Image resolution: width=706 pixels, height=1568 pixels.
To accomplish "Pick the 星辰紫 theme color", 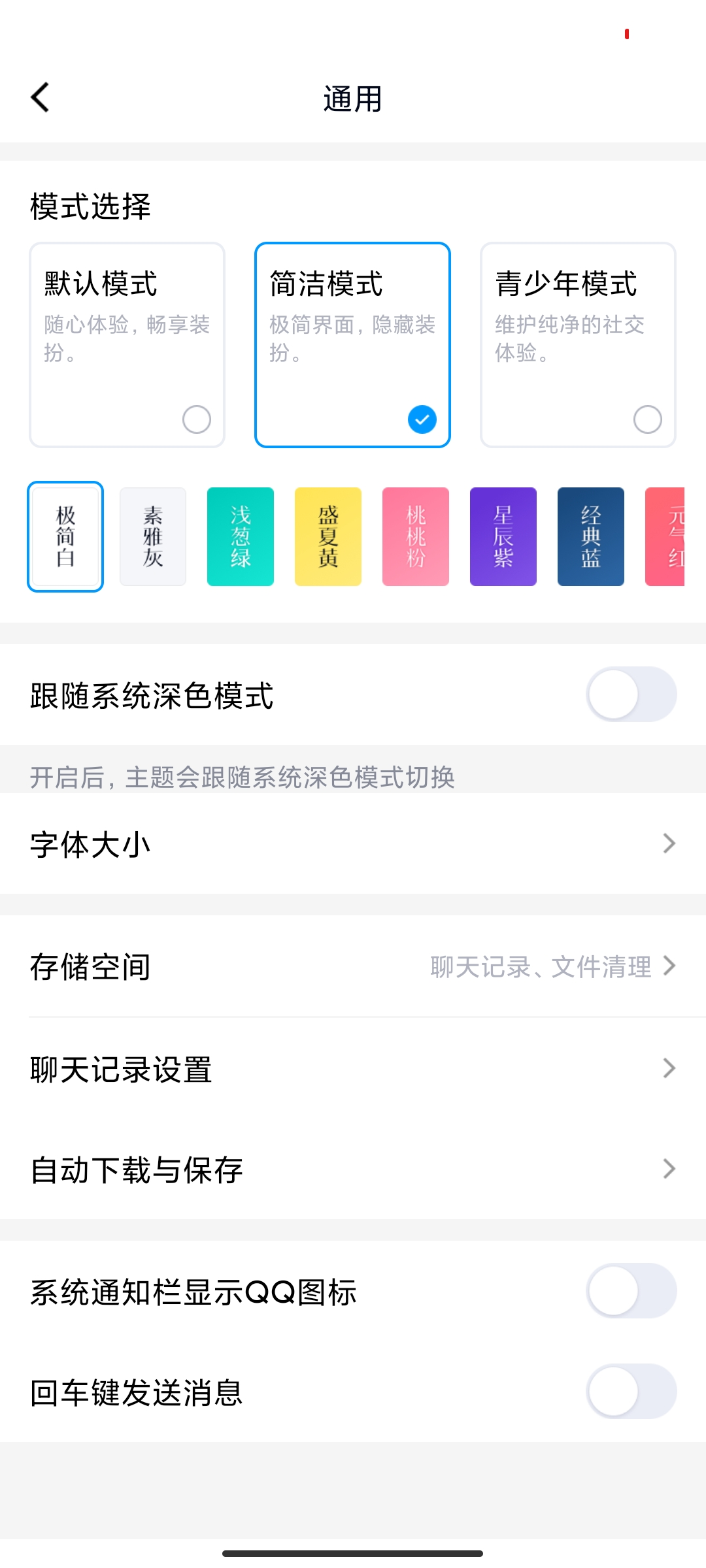I will [503, 536].
